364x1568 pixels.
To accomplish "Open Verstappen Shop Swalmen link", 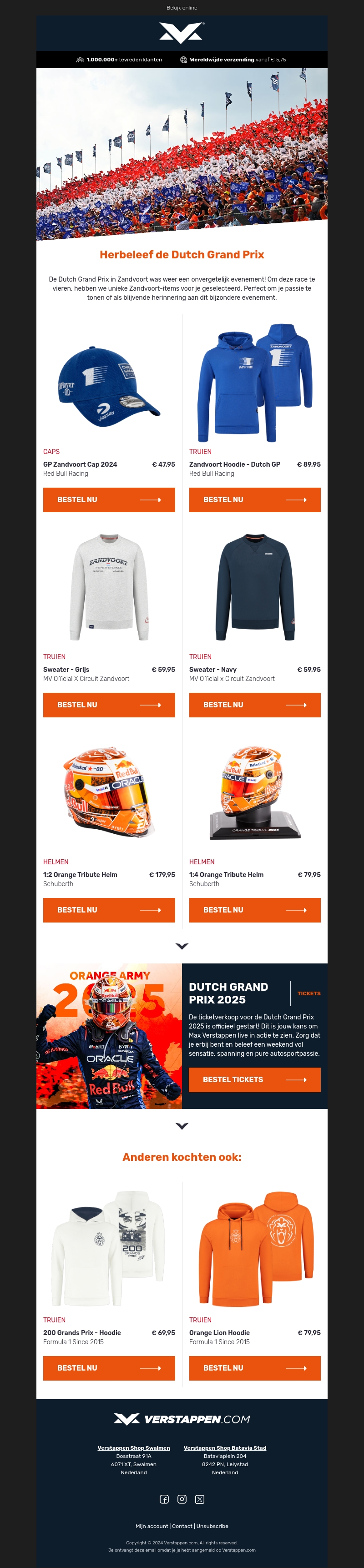I will pos(133,1447).
